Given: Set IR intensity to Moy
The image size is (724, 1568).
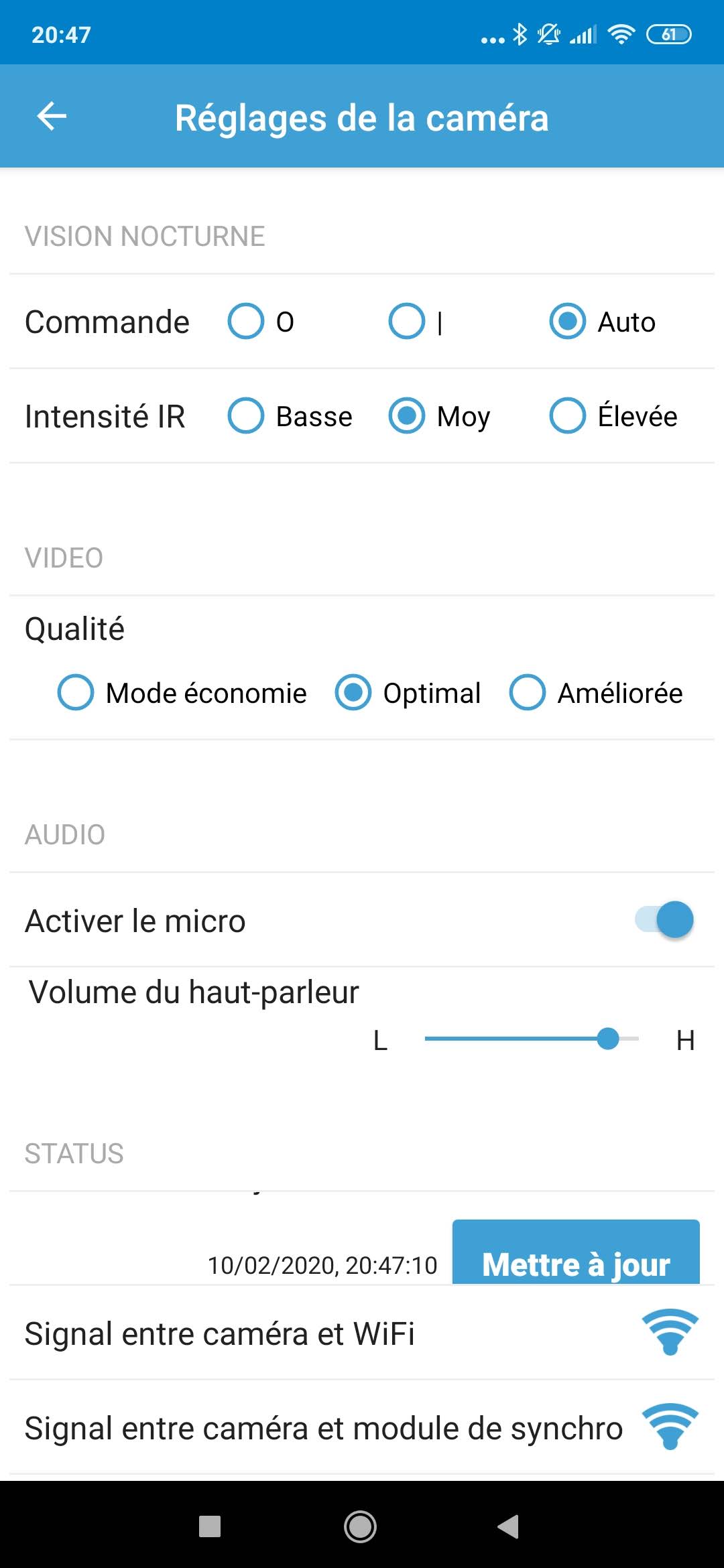Looking at the screenshot, I should 407,416.
